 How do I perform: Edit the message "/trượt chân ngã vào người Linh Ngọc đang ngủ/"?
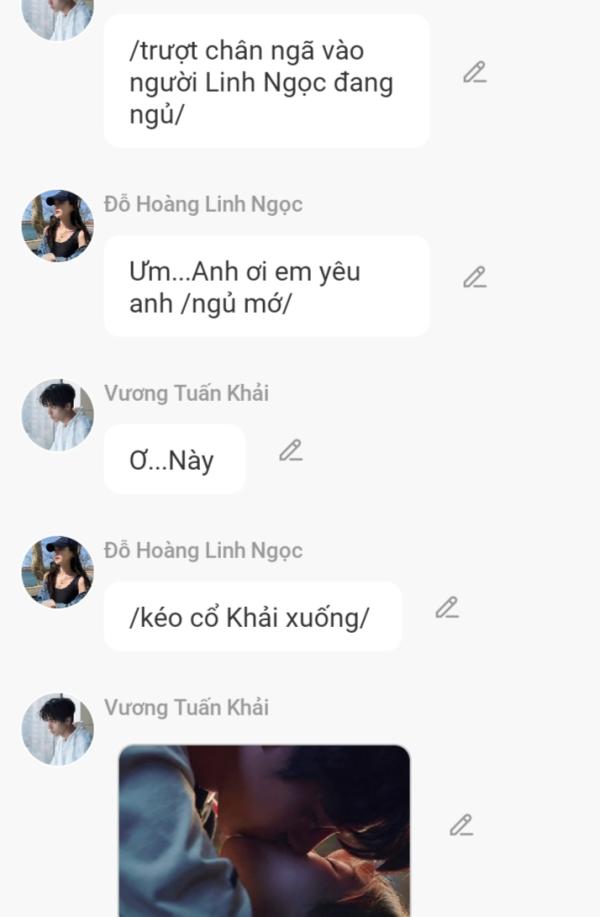point(474,73)
